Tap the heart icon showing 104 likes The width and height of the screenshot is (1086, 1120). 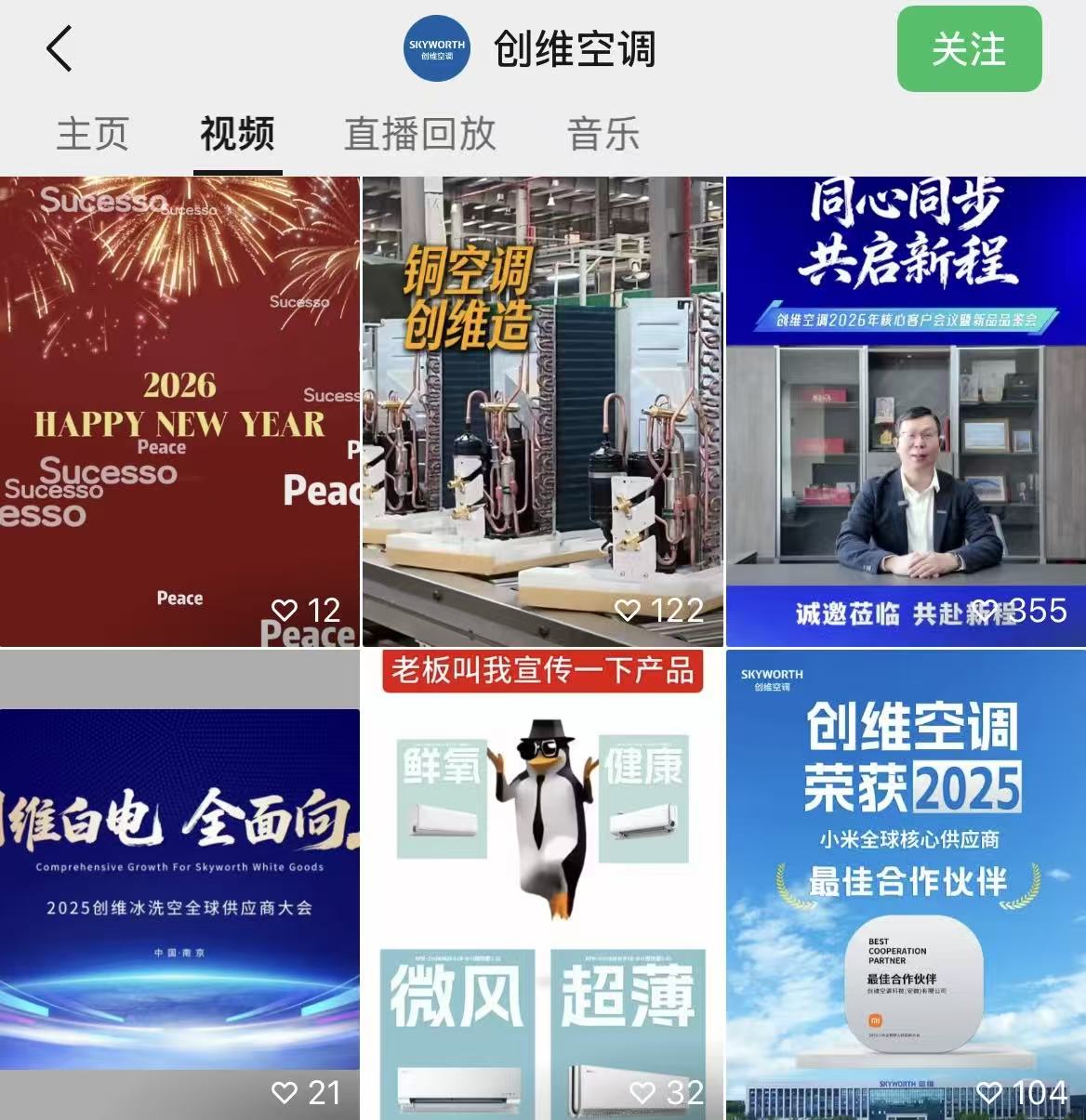tap(987, 1092)
